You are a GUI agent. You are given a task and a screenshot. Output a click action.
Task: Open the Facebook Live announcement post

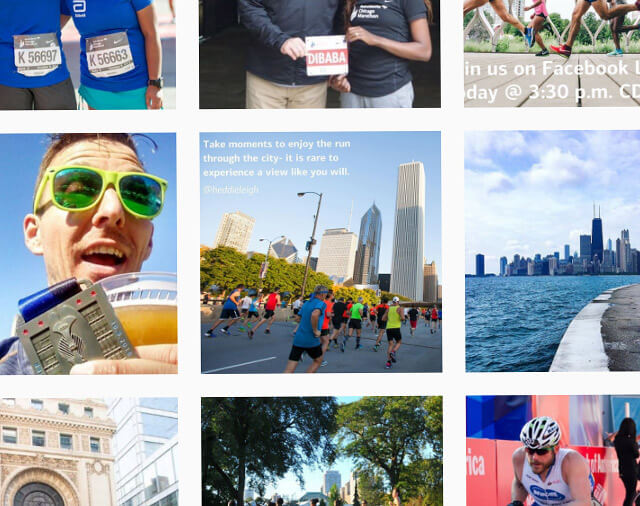tap(552, 54)
